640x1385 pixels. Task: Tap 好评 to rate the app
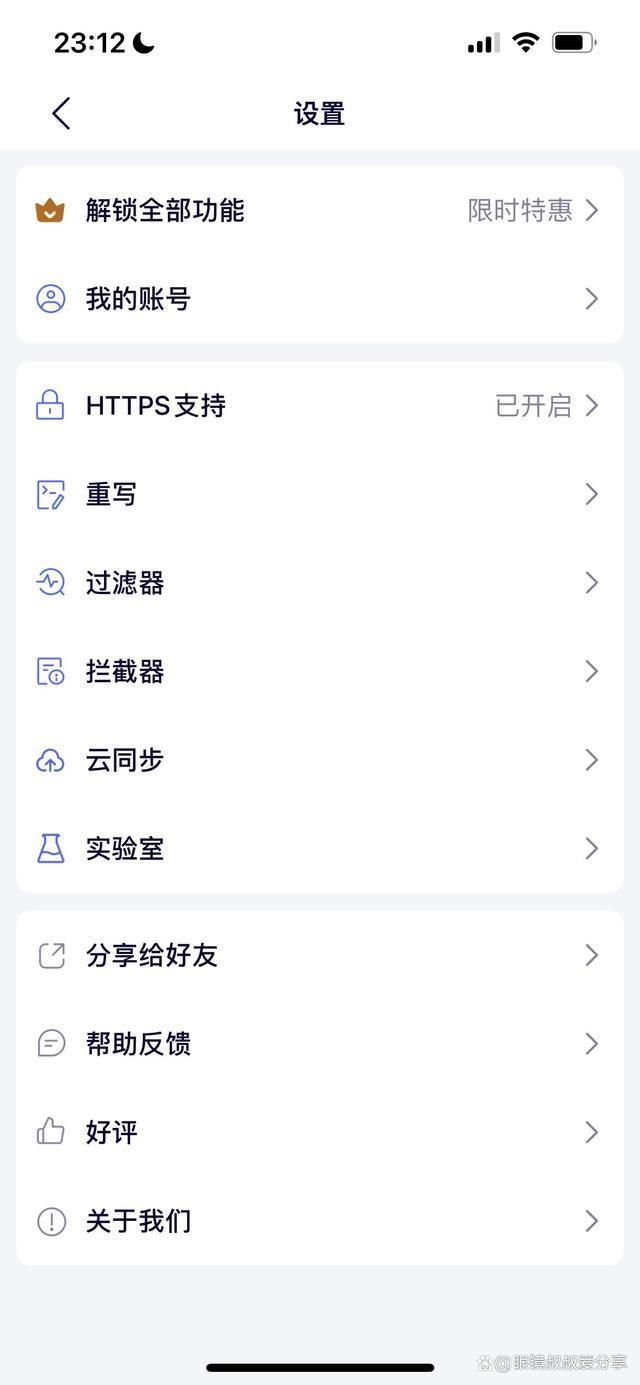[x=320, y=1132]
